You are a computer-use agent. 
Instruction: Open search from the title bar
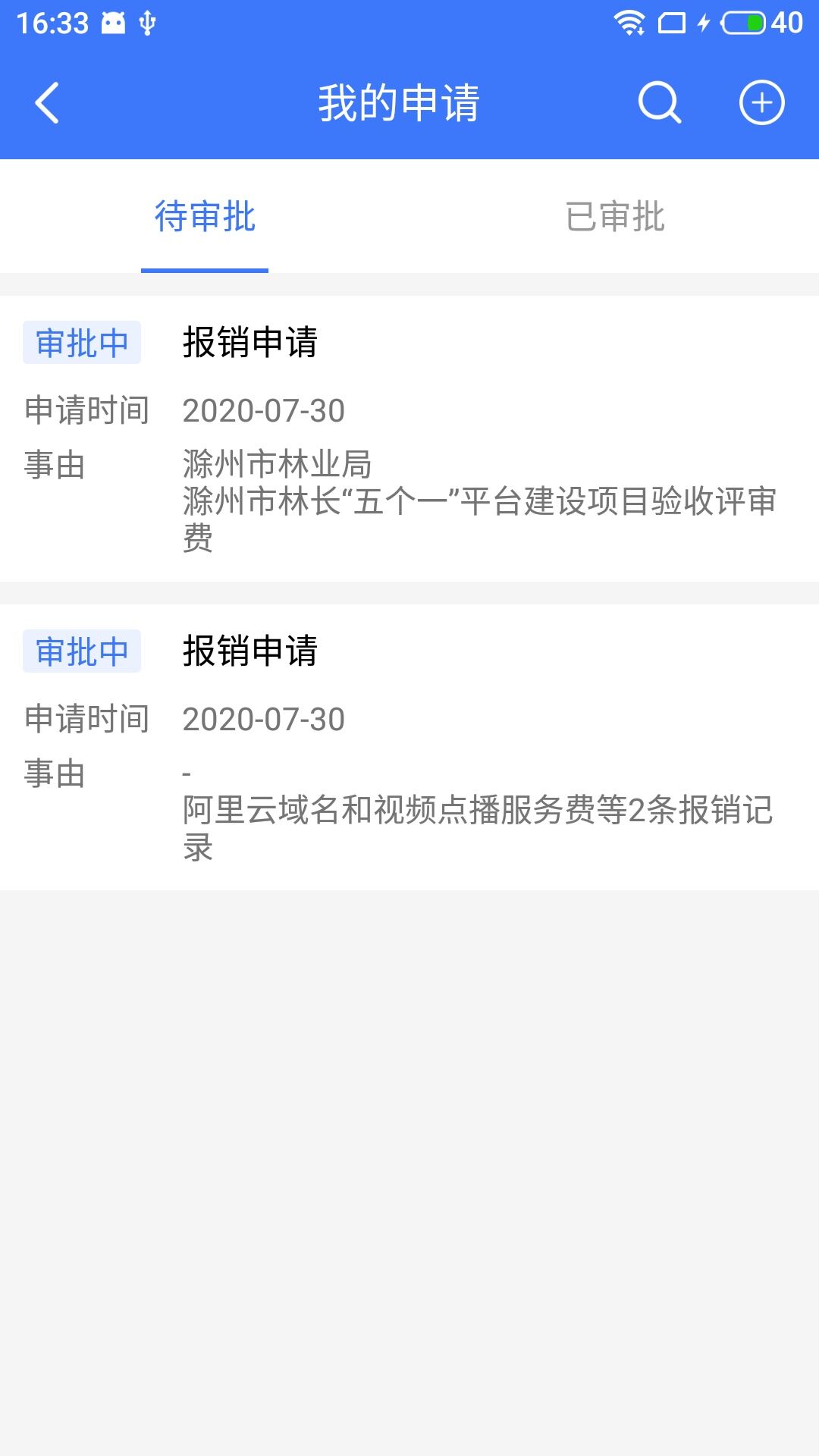click(659, 103)
